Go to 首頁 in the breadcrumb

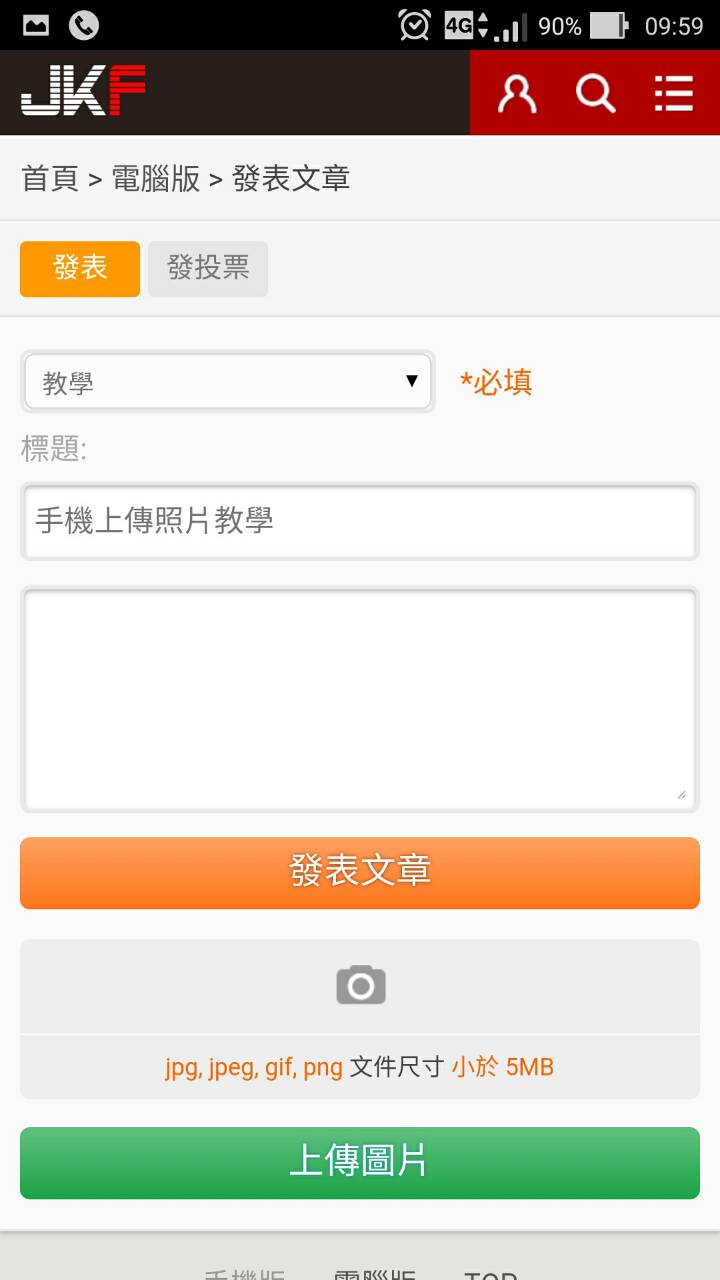[50, 179]
